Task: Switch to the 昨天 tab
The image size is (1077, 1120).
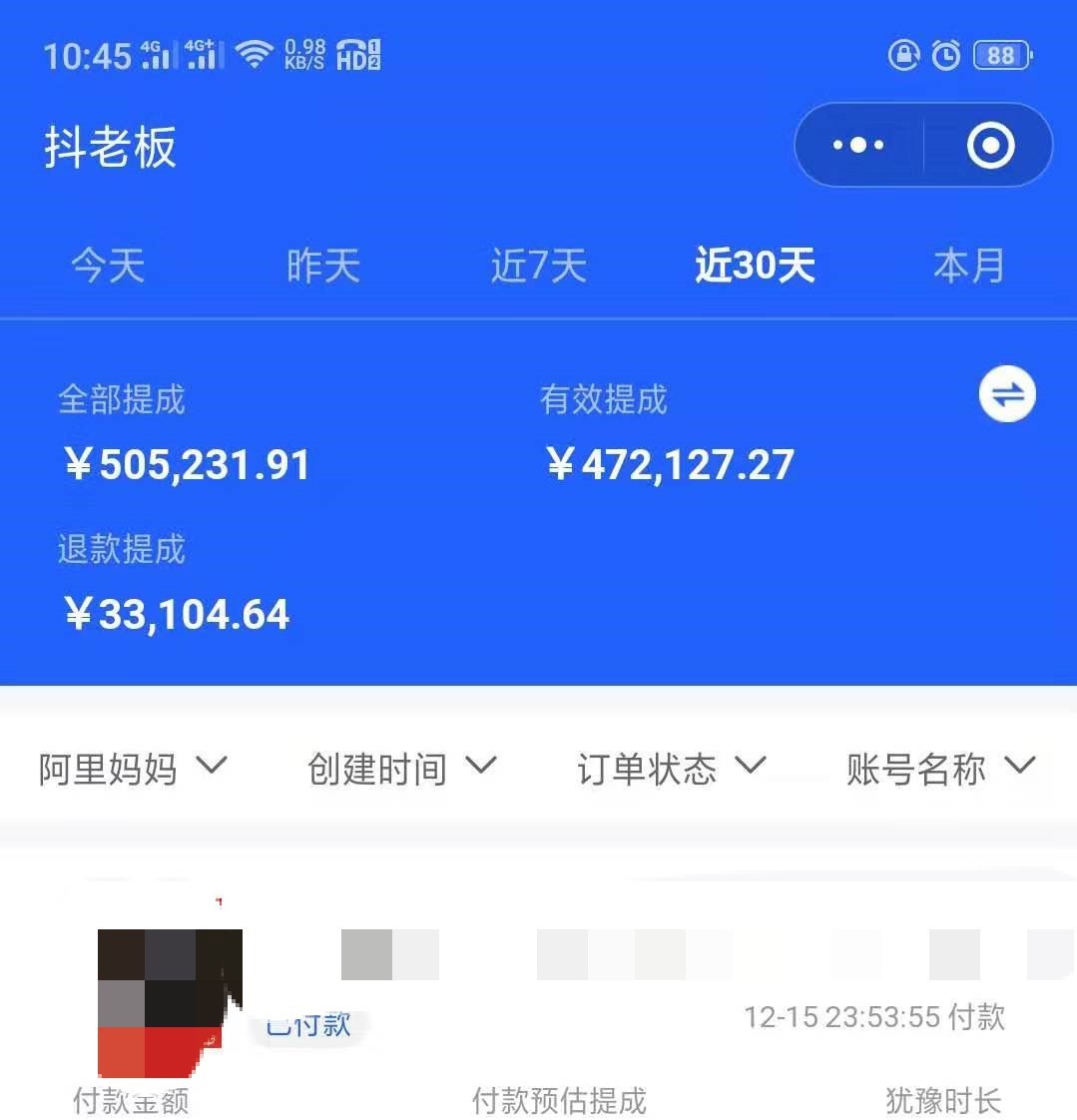Action: pyautogui.click(x=322, y=266)
